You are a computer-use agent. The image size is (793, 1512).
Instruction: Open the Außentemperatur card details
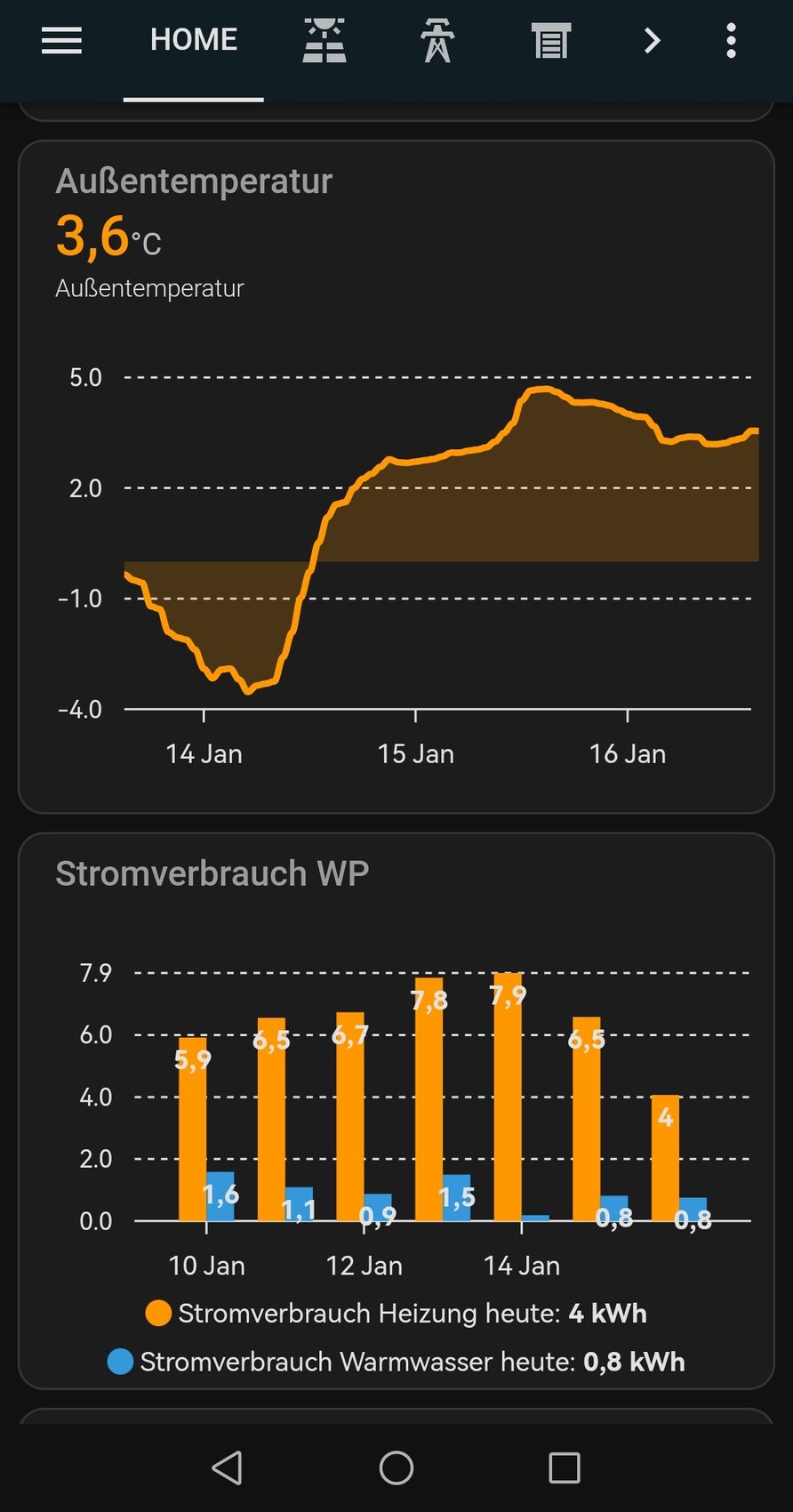click(194, 181)
